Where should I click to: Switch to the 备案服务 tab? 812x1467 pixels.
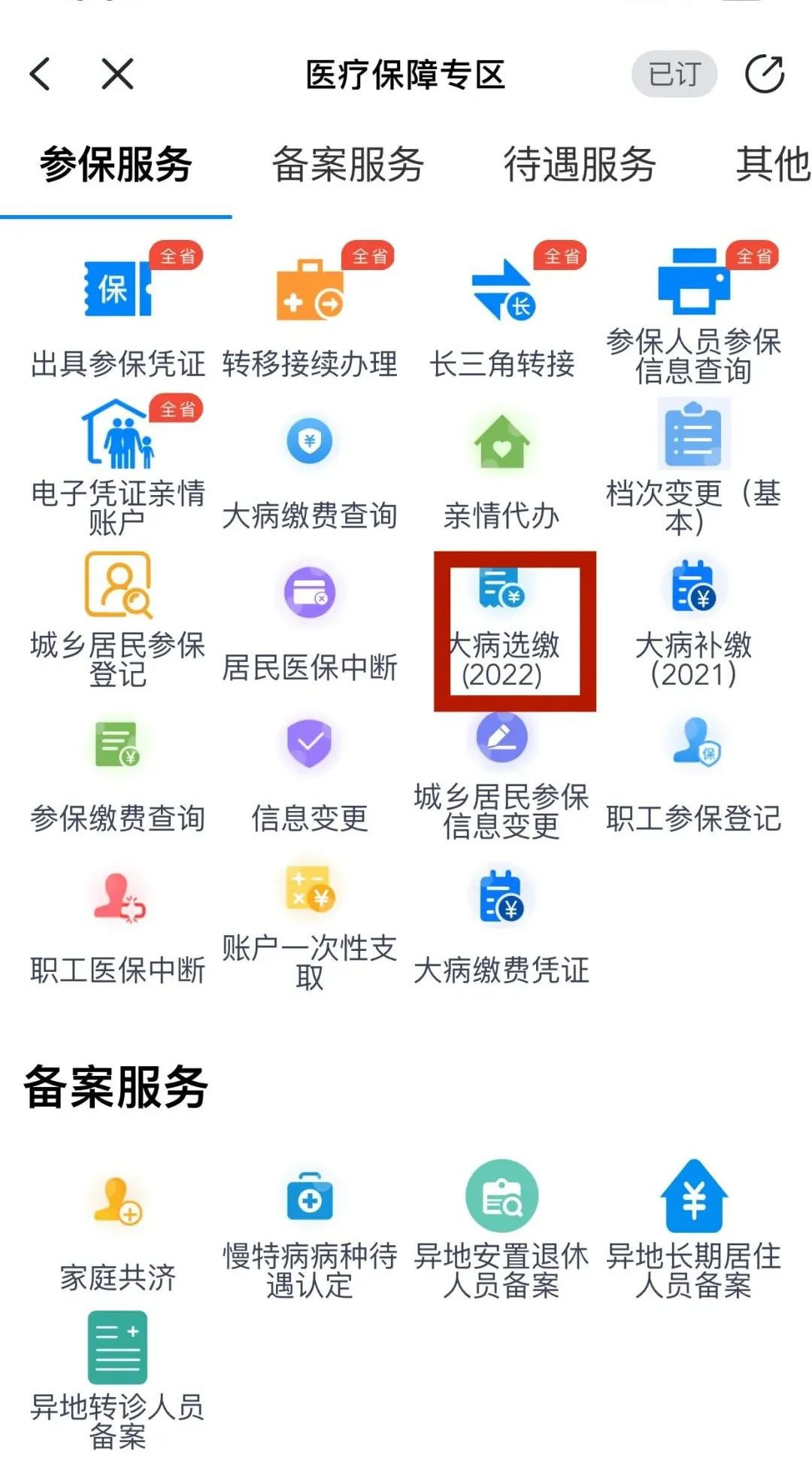pyautogui.click(x=347, y=164)
